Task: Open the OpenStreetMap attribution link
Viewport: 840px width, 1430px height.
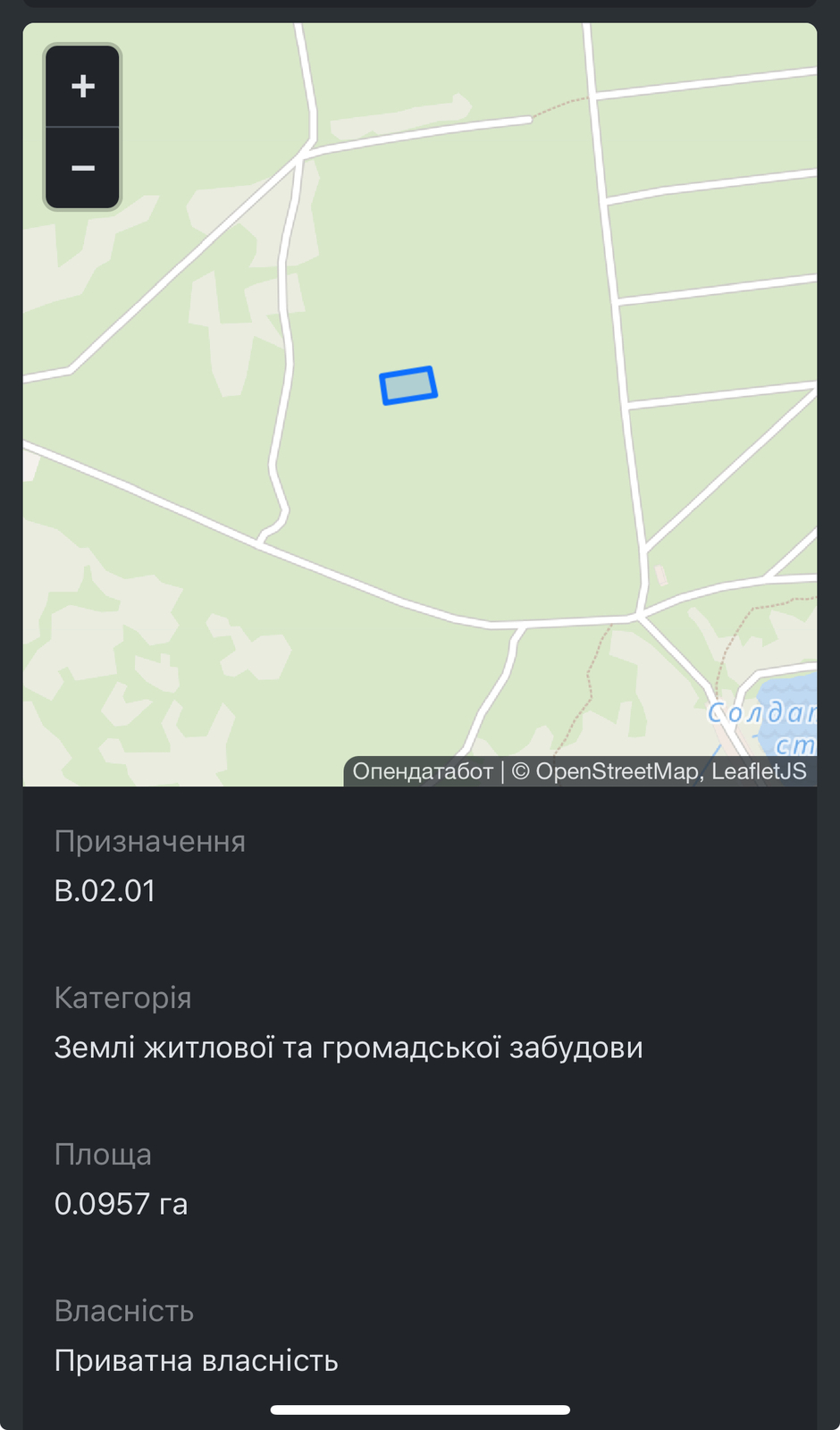Action: 617,771
